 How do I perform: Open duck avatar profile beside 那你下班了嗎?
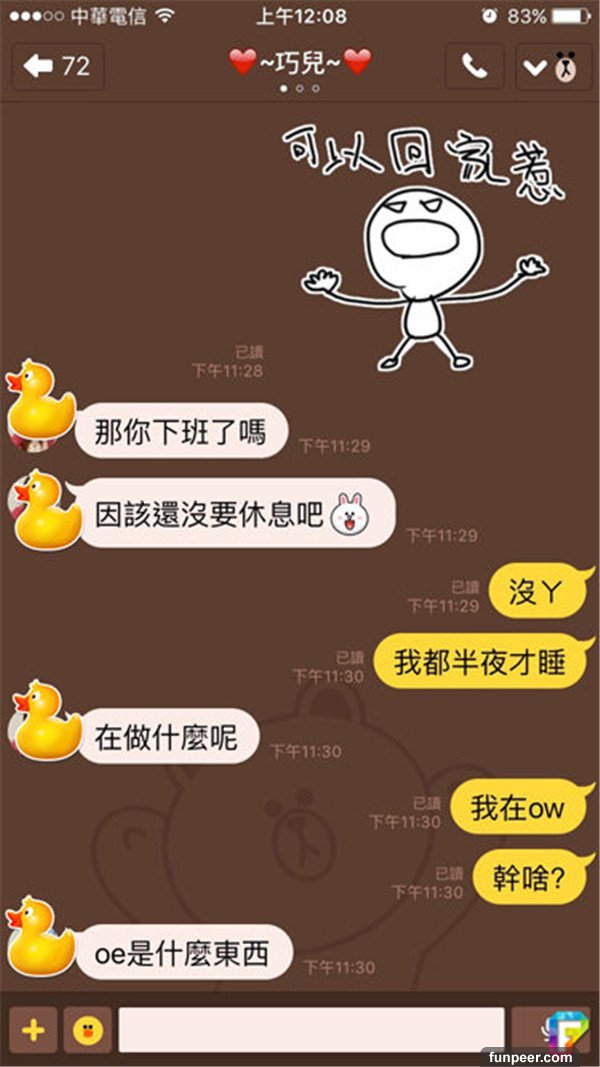point(40,403)
